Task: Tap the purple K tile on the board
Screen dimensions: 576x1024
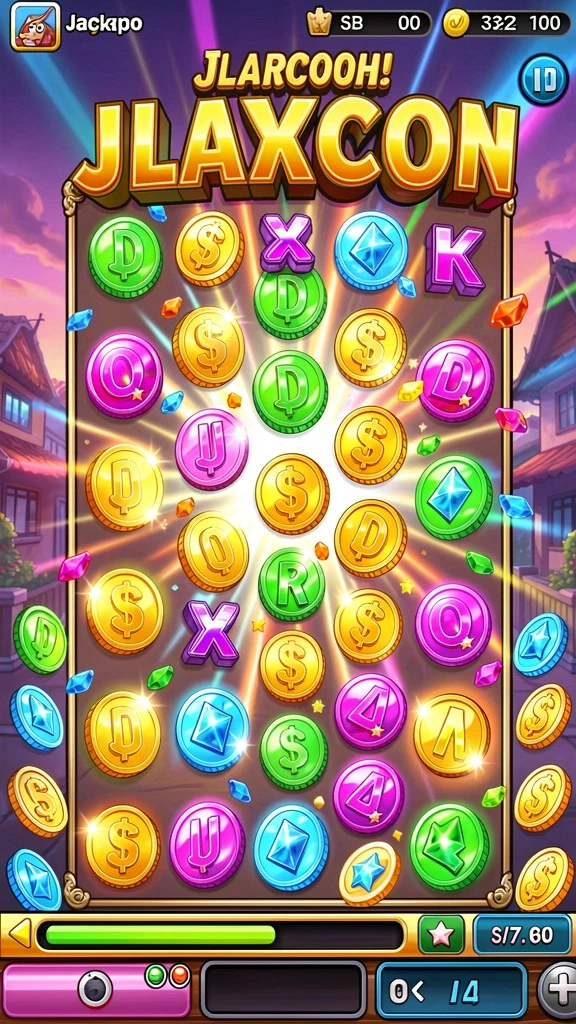Action: point(455,259)
